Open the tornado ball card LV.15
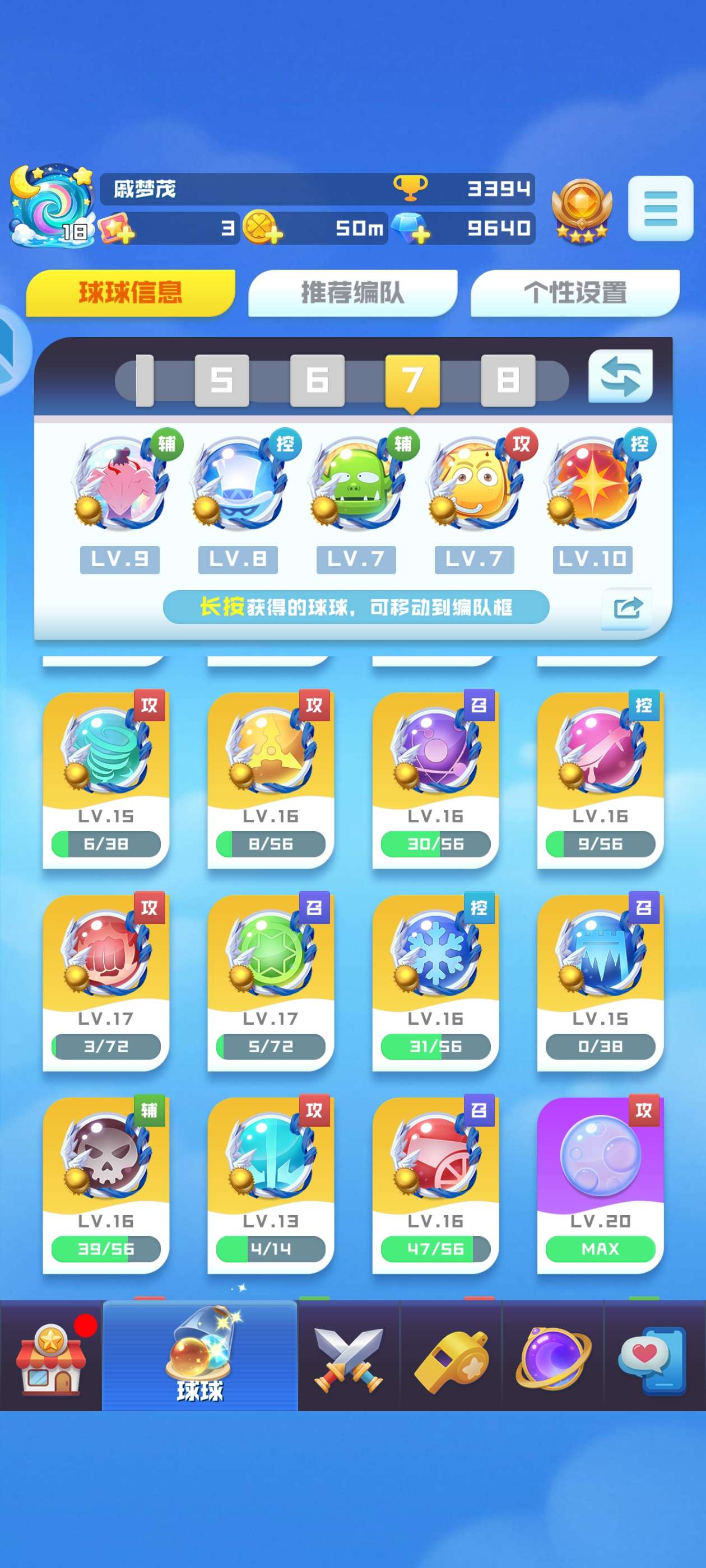Screen dimensions: 706x1568 106,780
